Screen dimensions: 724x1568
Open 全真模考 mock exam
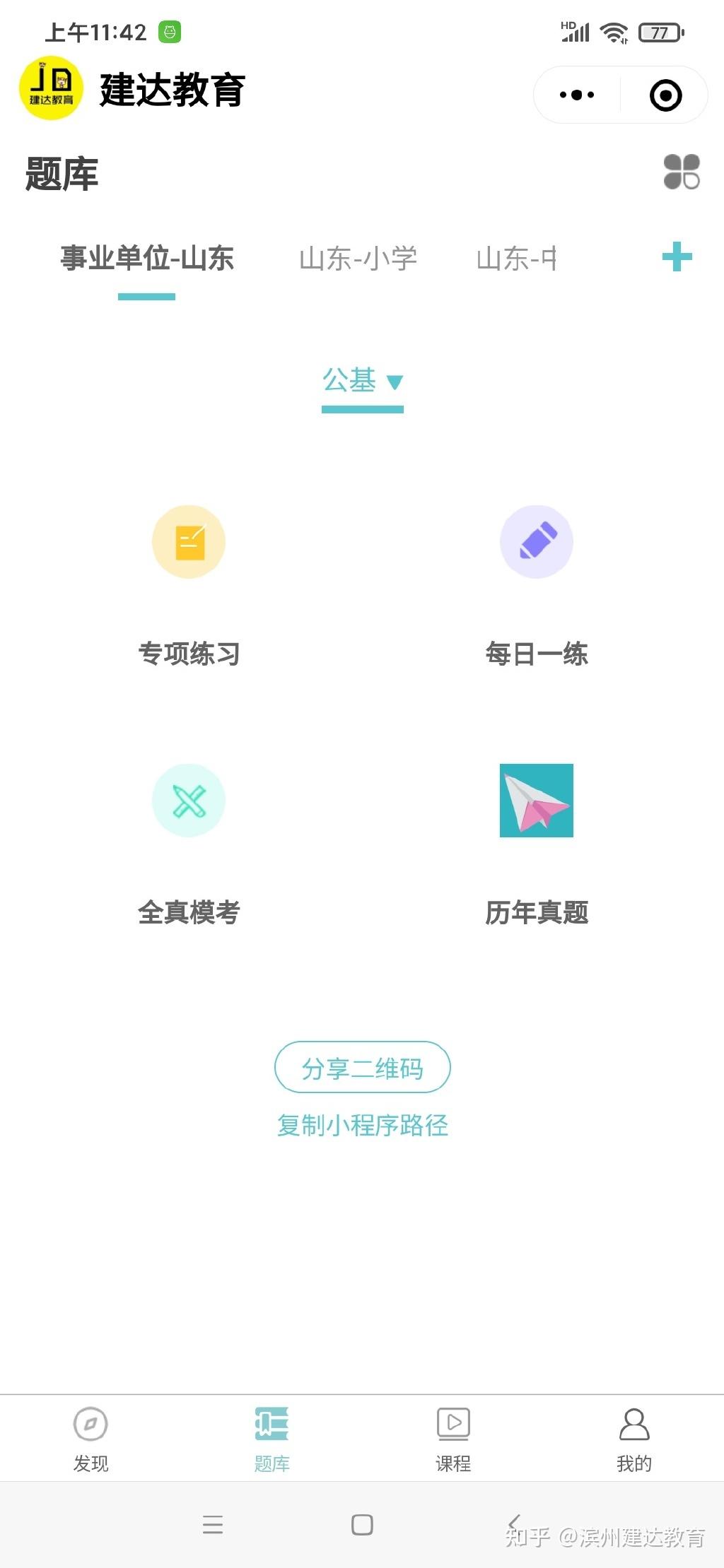pyautogui.click(x=189, y=801)
